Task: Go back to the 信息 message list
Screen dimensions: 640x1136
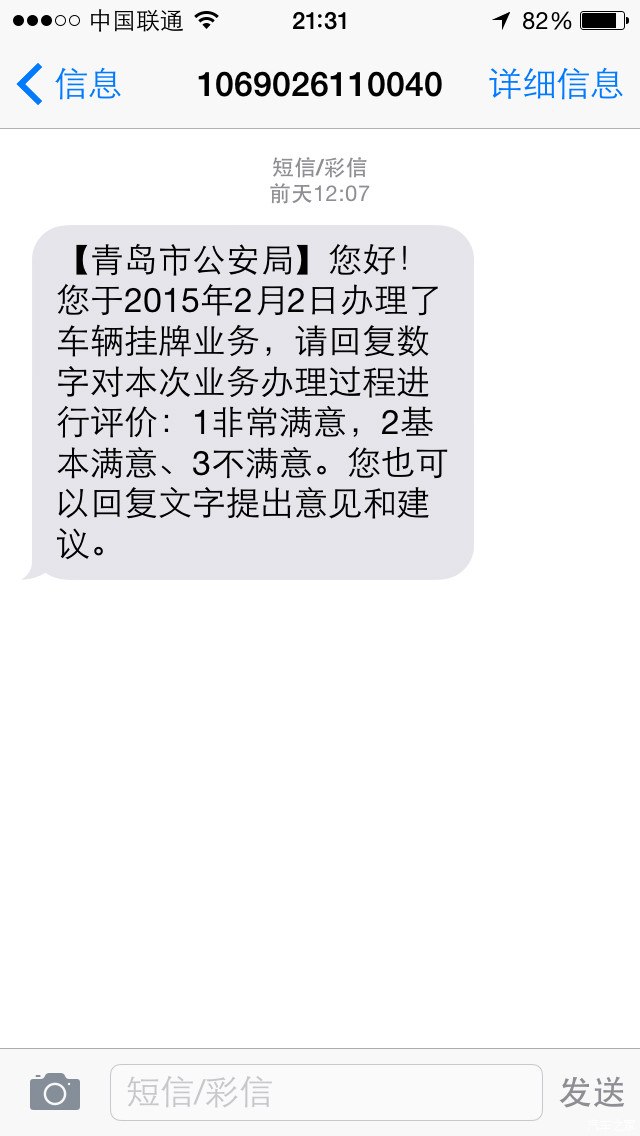Action: coord(68,84)
